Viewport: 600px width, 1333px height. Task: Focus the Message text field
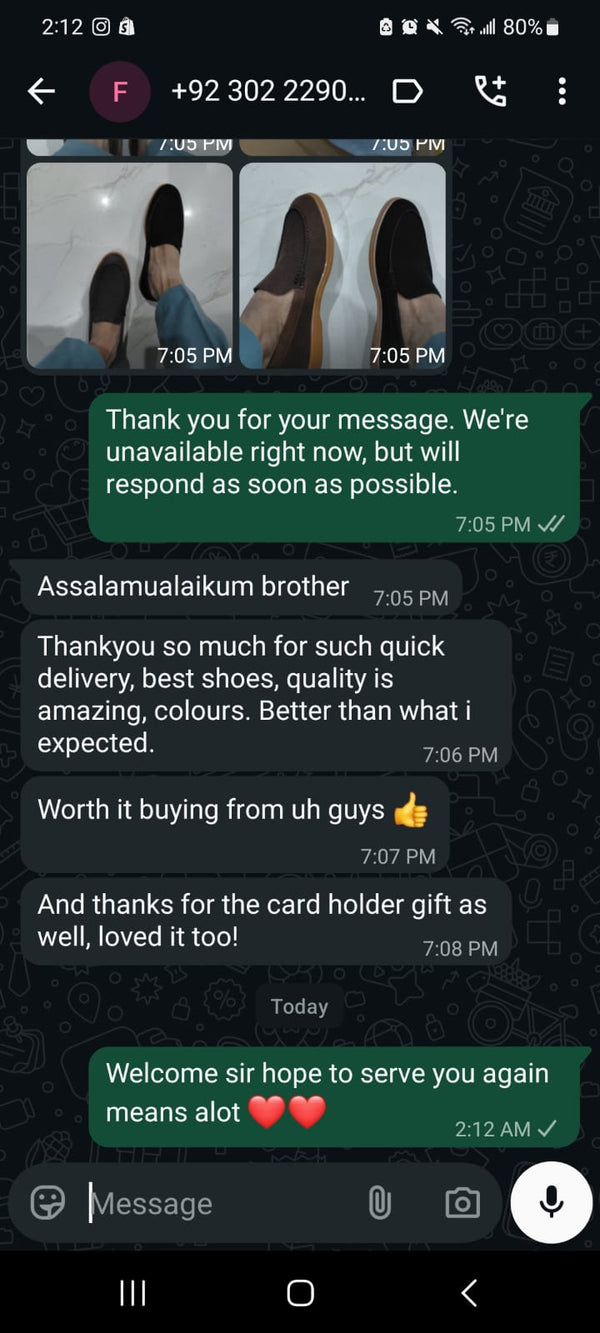tap(220, 1203)
